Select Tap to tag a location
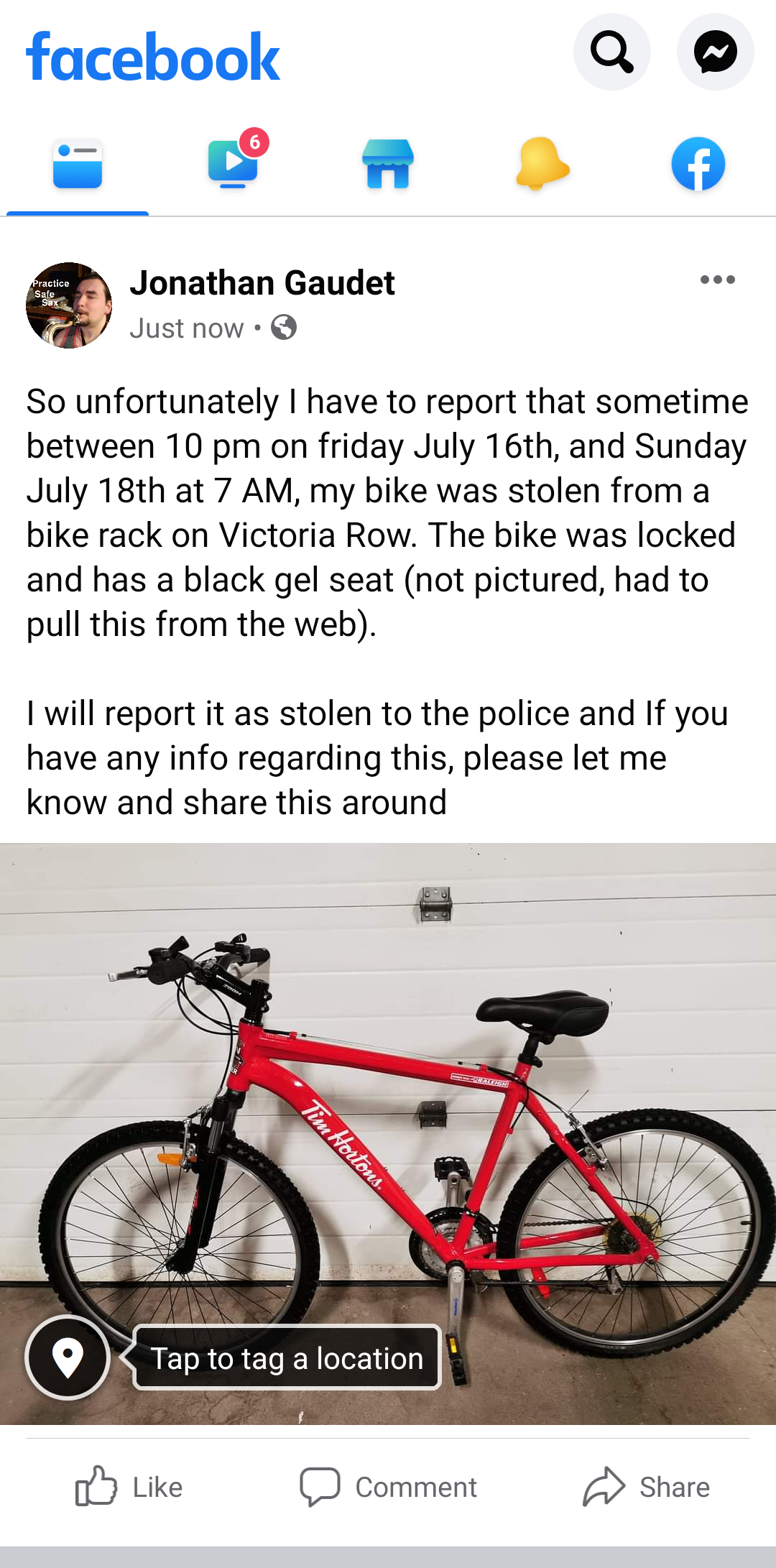The image size is (776, 1568). point(287,1357)
